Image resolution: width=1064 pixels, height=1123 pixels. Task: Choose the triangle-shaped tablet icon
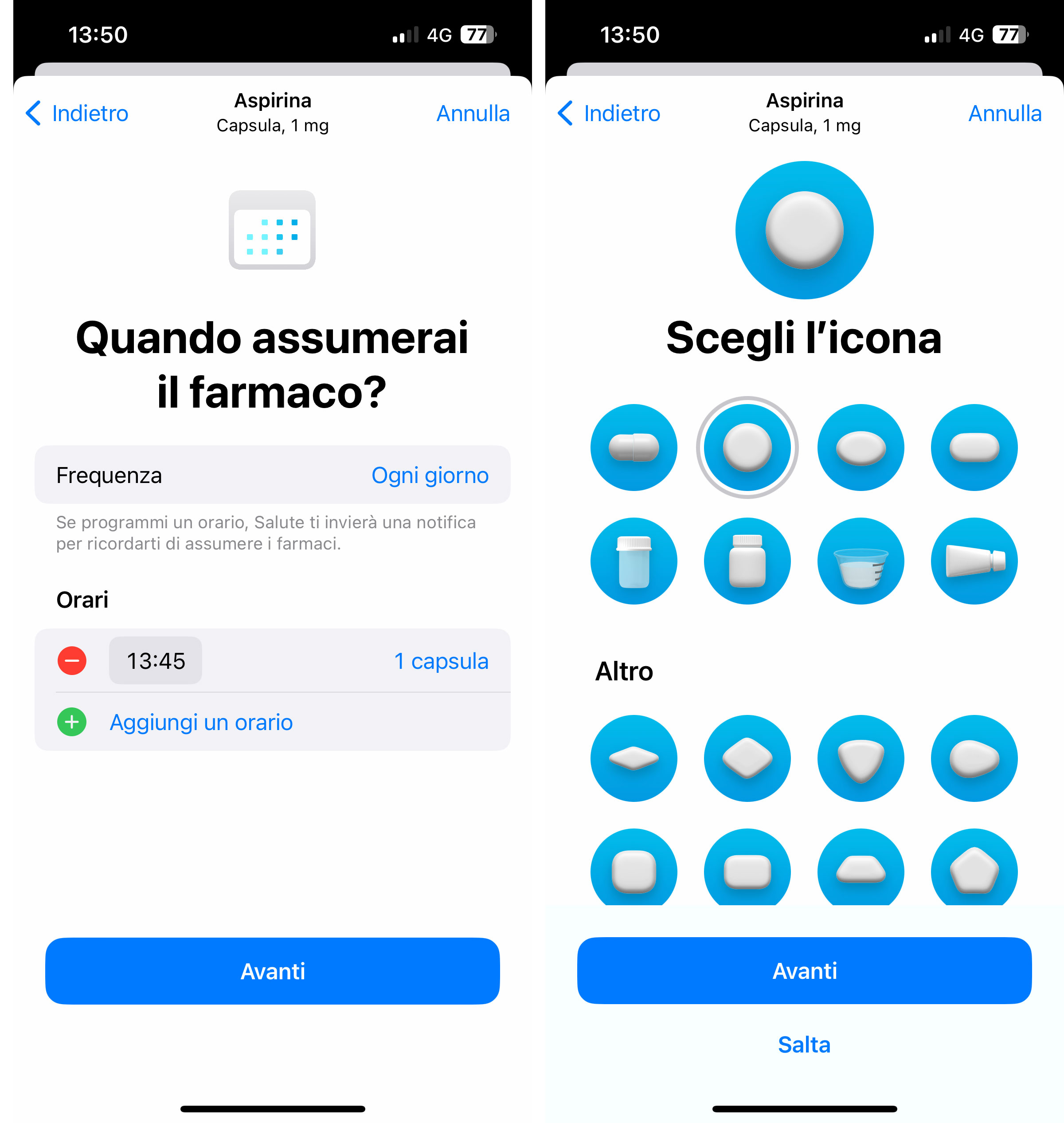click(x=861, y=758)
